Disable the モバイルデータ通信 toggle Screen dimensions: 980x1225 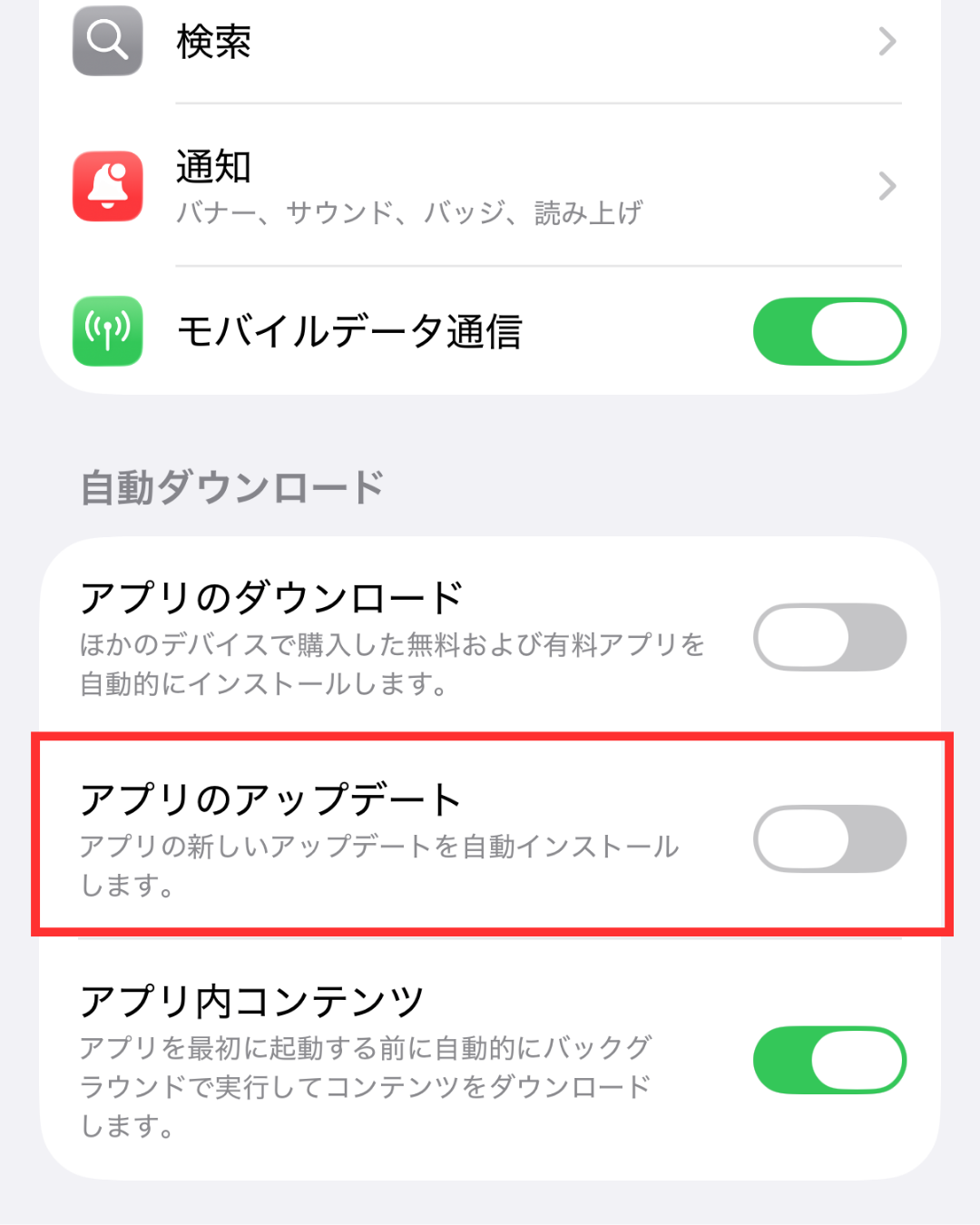[828, 331]
